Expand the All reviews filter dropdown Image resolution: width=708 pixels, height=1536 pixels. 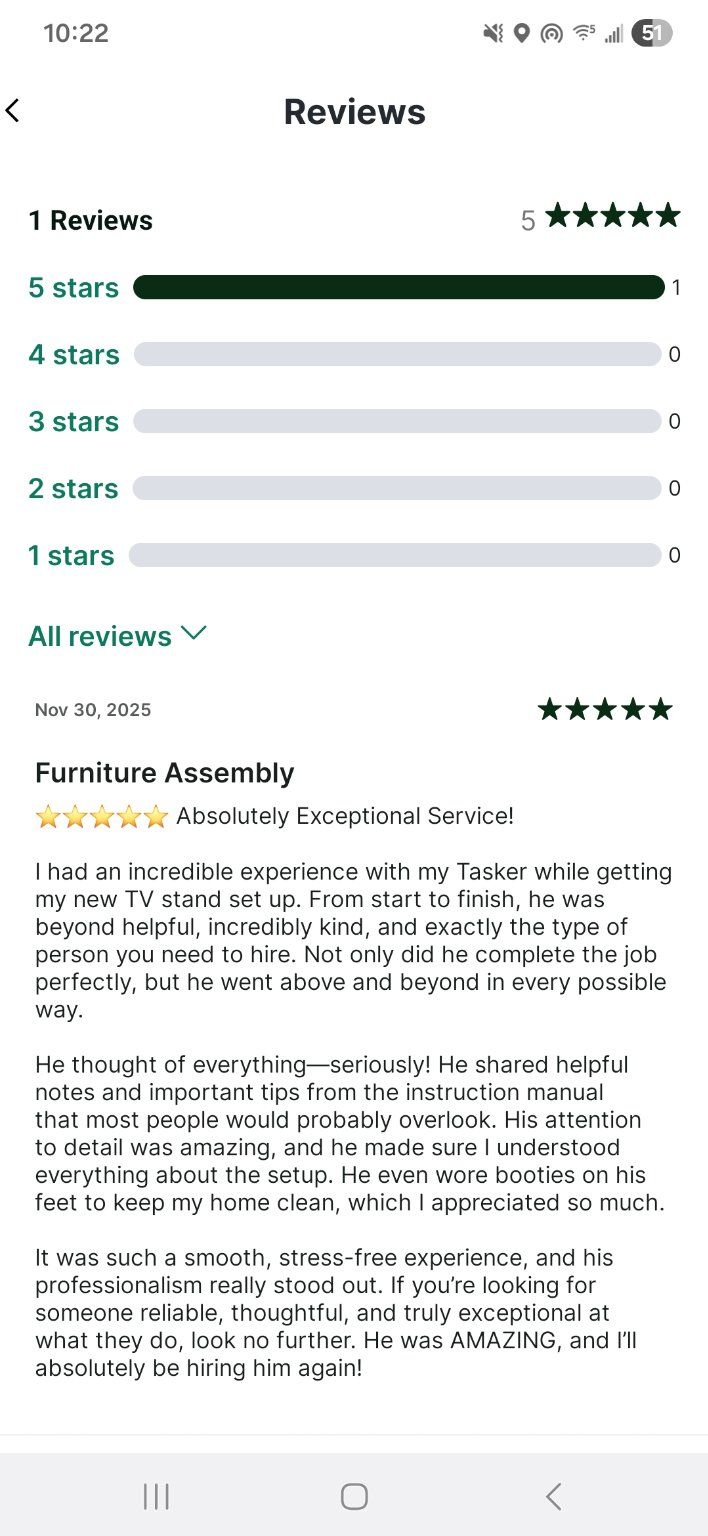117,636
